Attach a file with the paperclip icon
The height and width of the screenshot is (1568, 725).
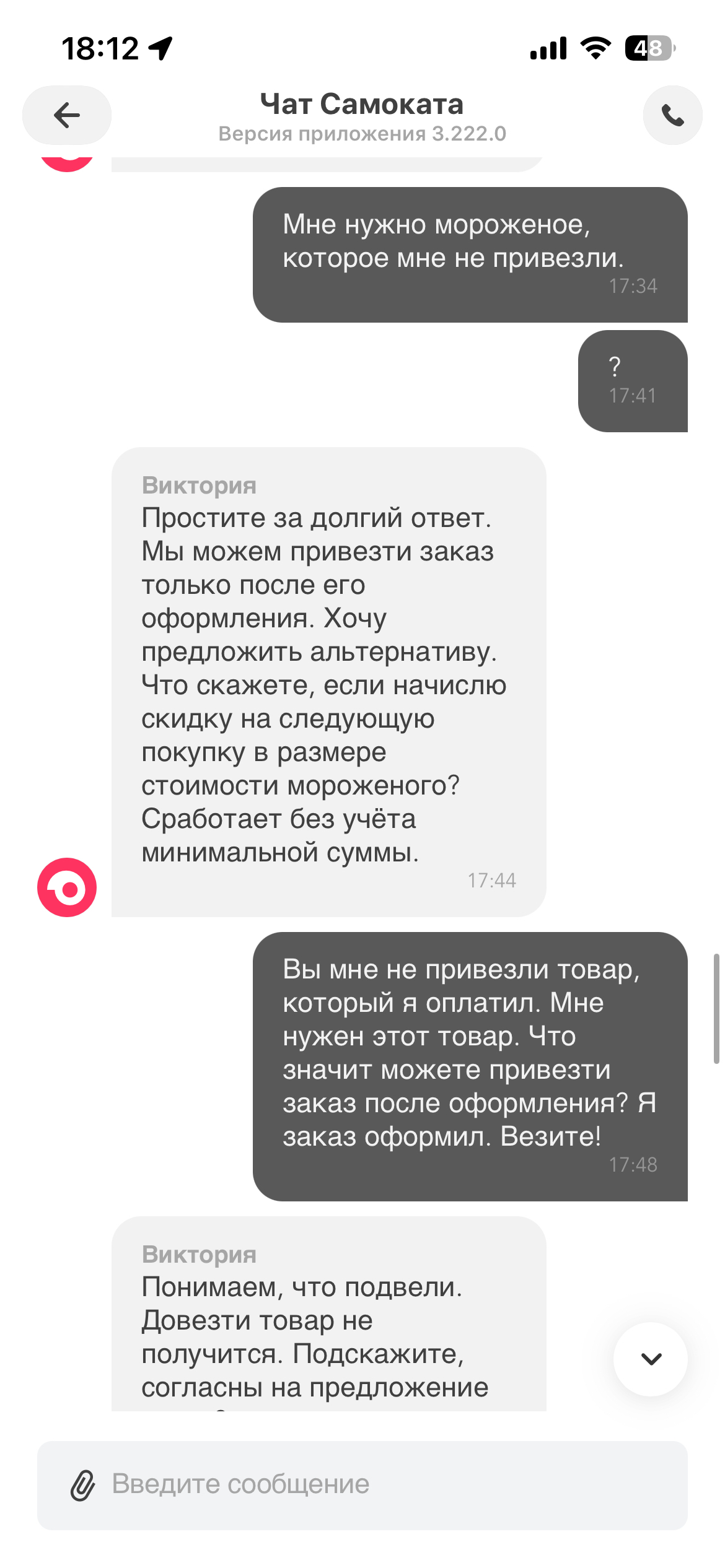click(x=82, y=1485)
